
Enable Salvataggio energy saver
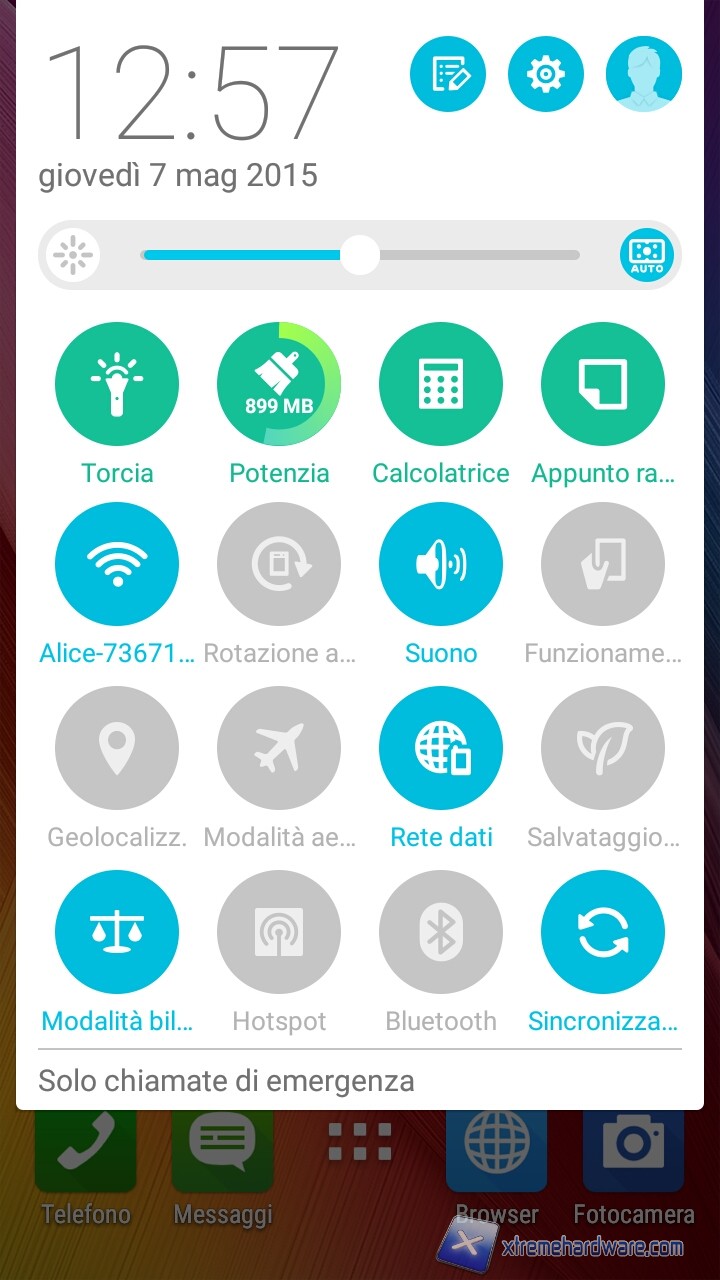click(x=603, y=748)
